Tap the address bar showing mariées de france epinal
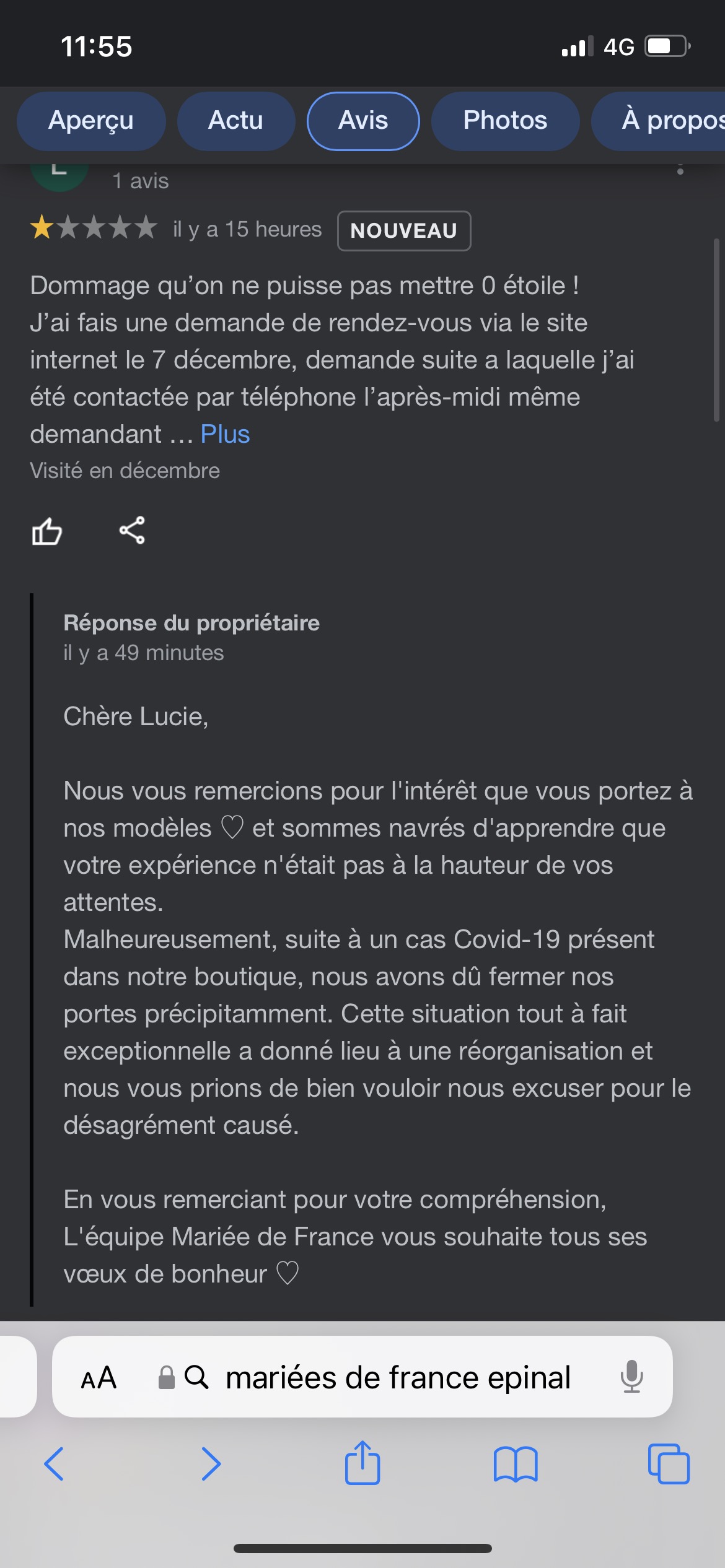 (x=397, y=1377)
